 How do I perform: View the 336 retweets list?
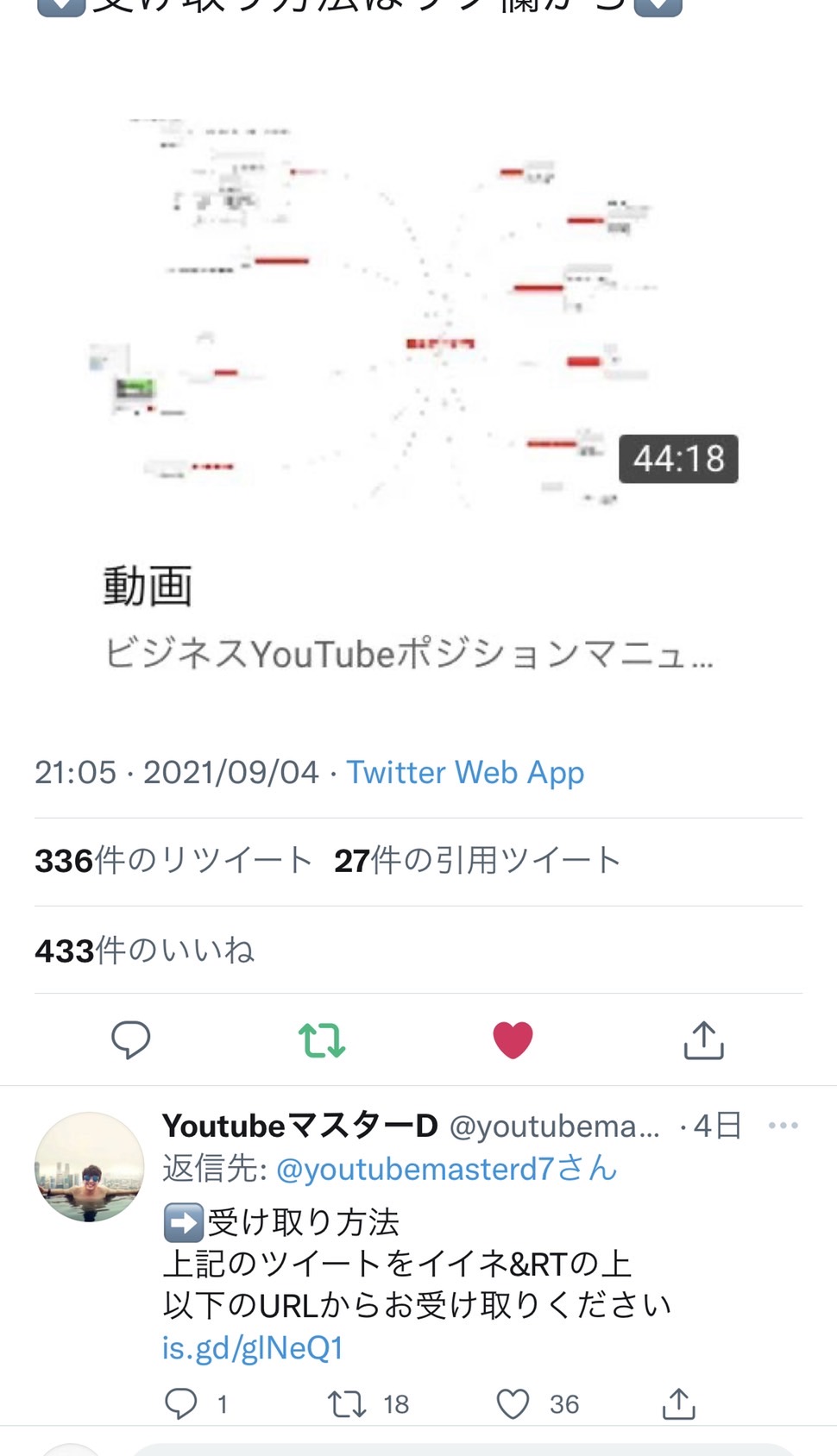pos(173,861)
